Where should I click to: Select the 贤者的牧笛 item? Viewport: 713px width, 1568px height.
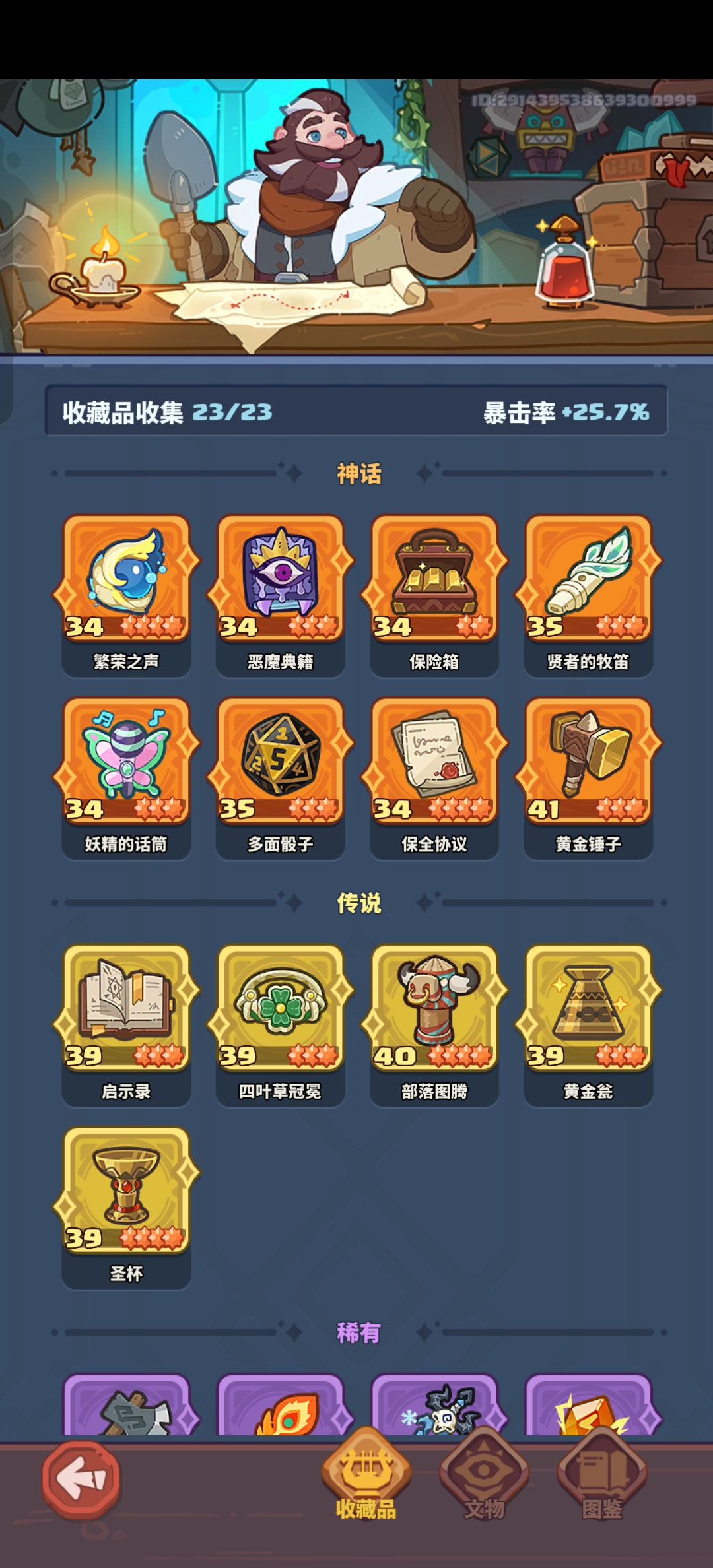point(588,595)
